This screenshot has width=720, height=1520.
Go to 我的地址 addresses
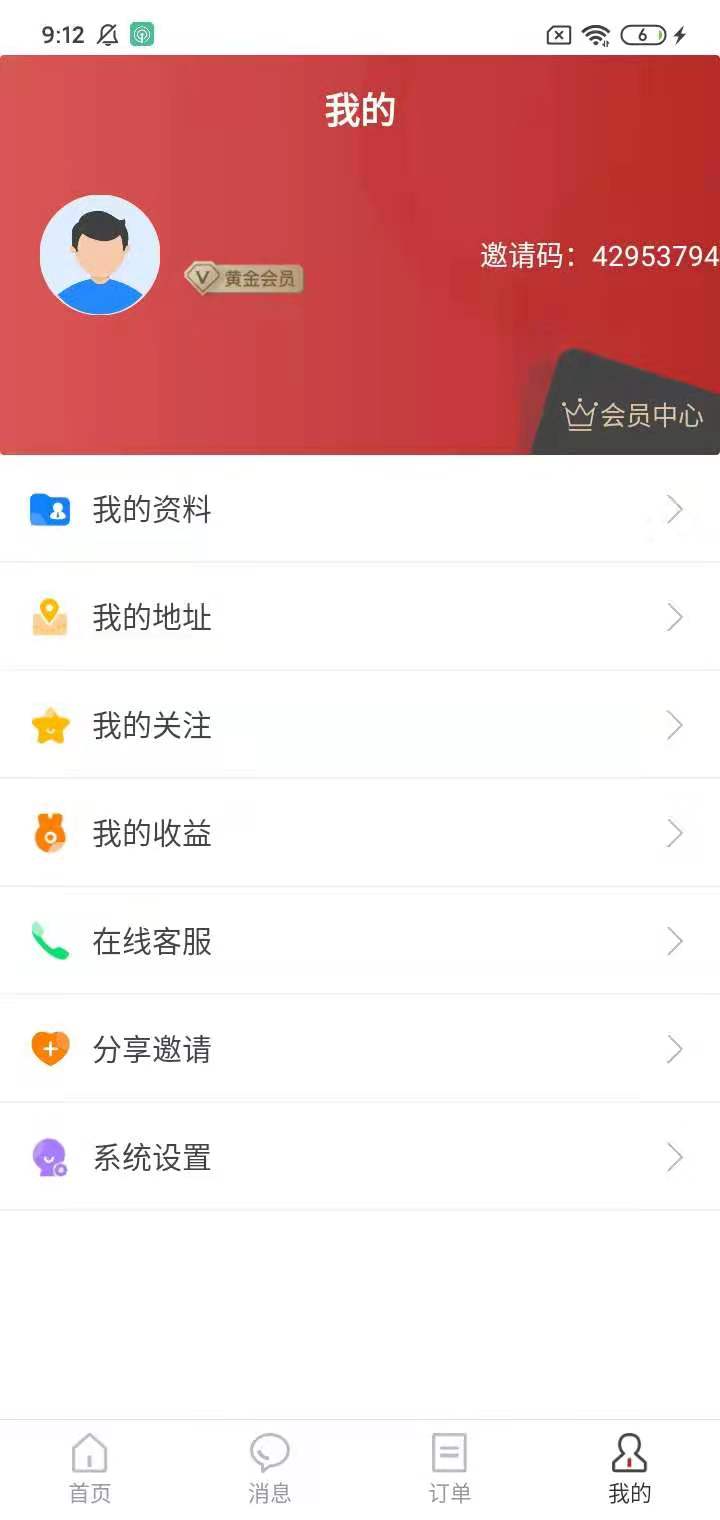click(360, 618)
